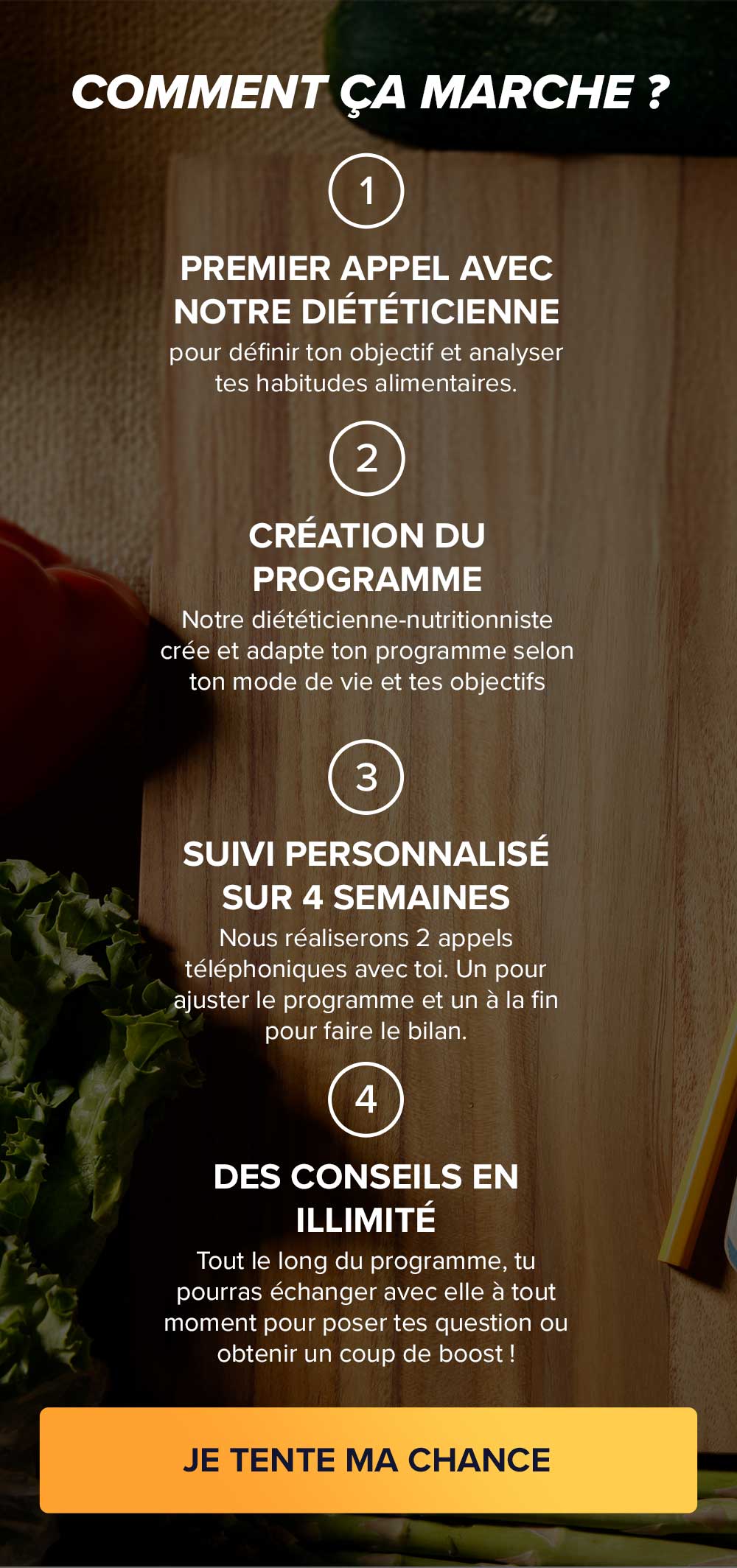Viewport: 737px width, 1568px height.
Task: Tap the Je tente ma chance button
Action: 368,1460
